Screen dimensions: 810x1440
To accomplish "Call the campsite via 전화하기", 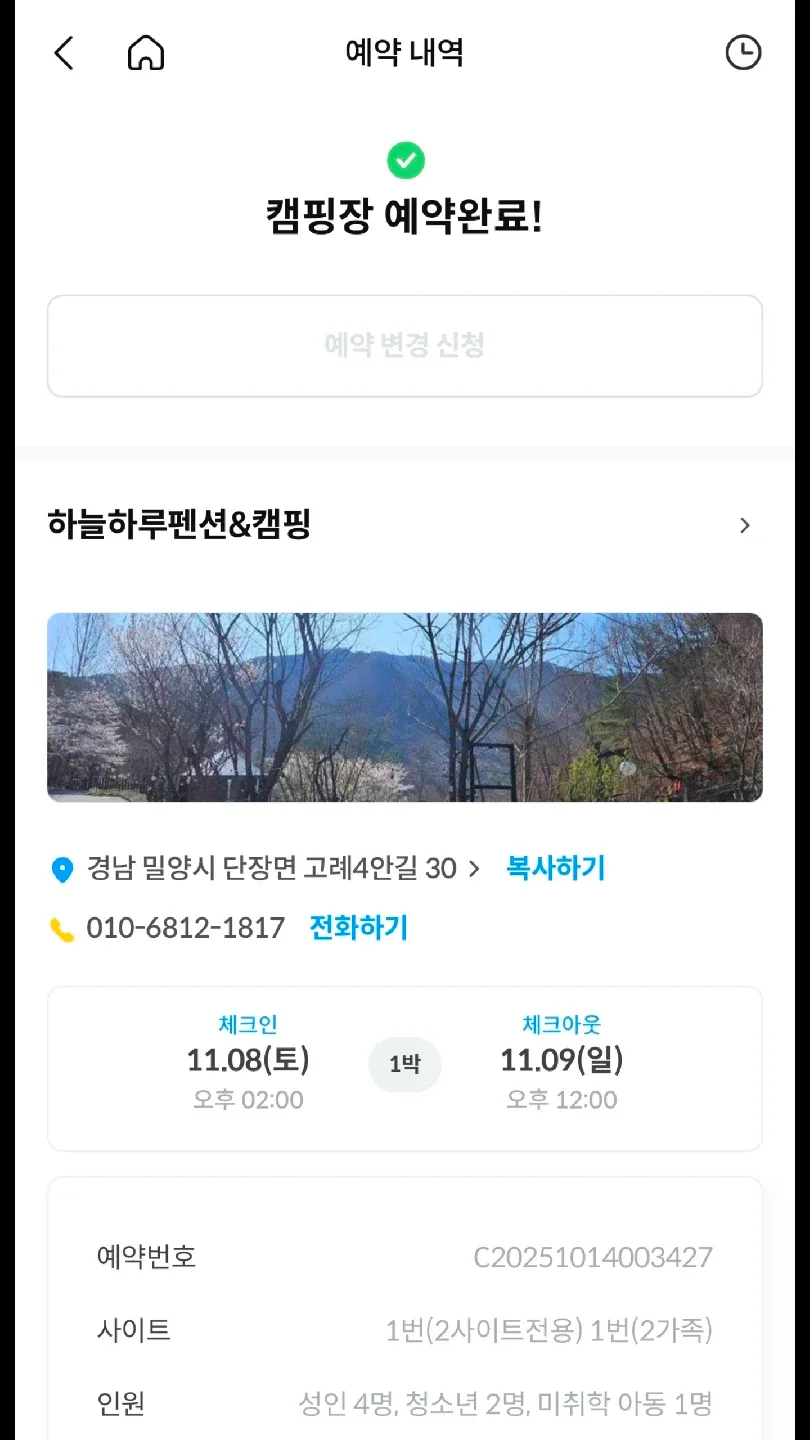I will tap(359, 928).
